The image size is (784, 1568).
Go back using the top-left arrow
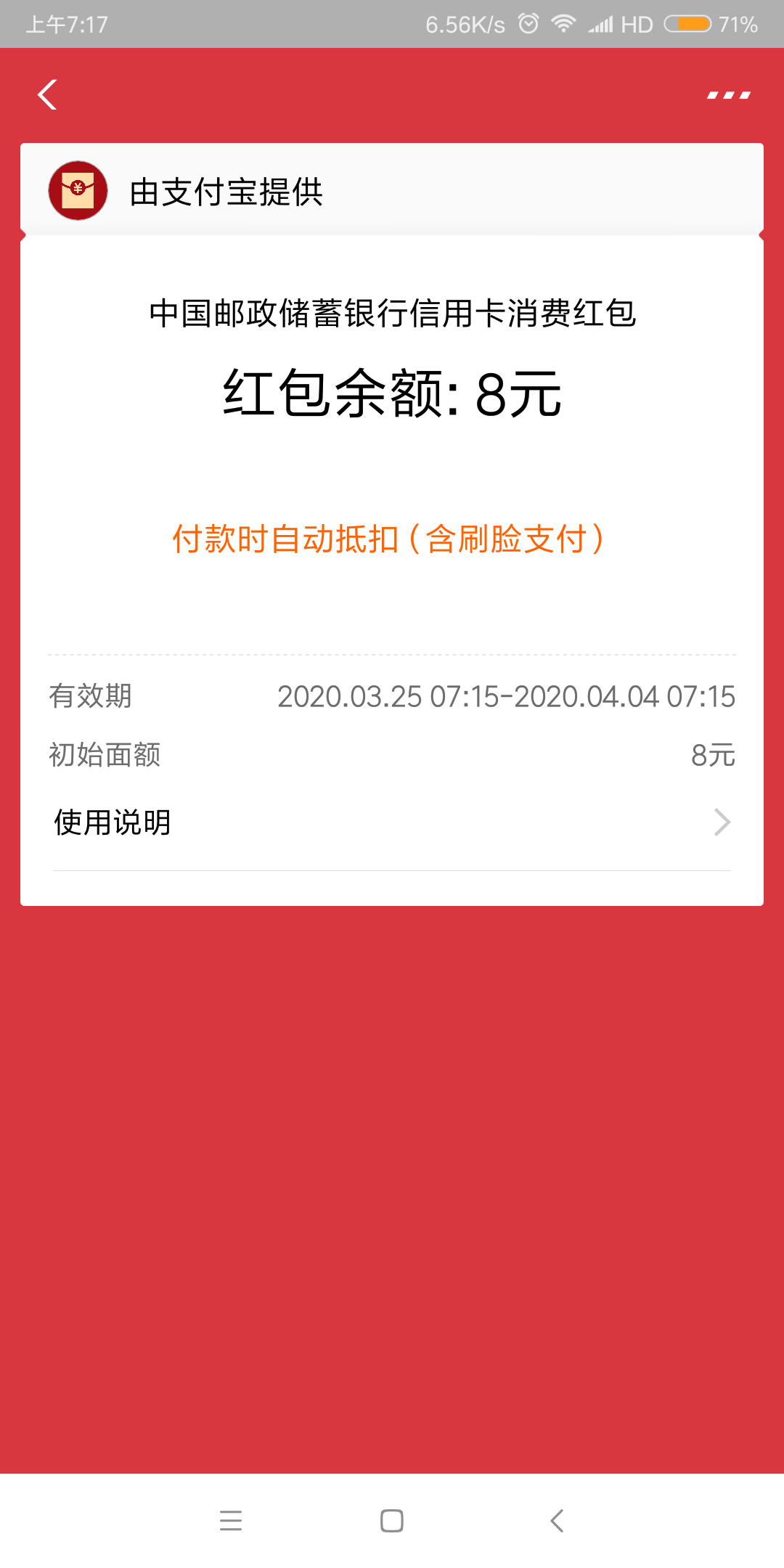(47, 94)
